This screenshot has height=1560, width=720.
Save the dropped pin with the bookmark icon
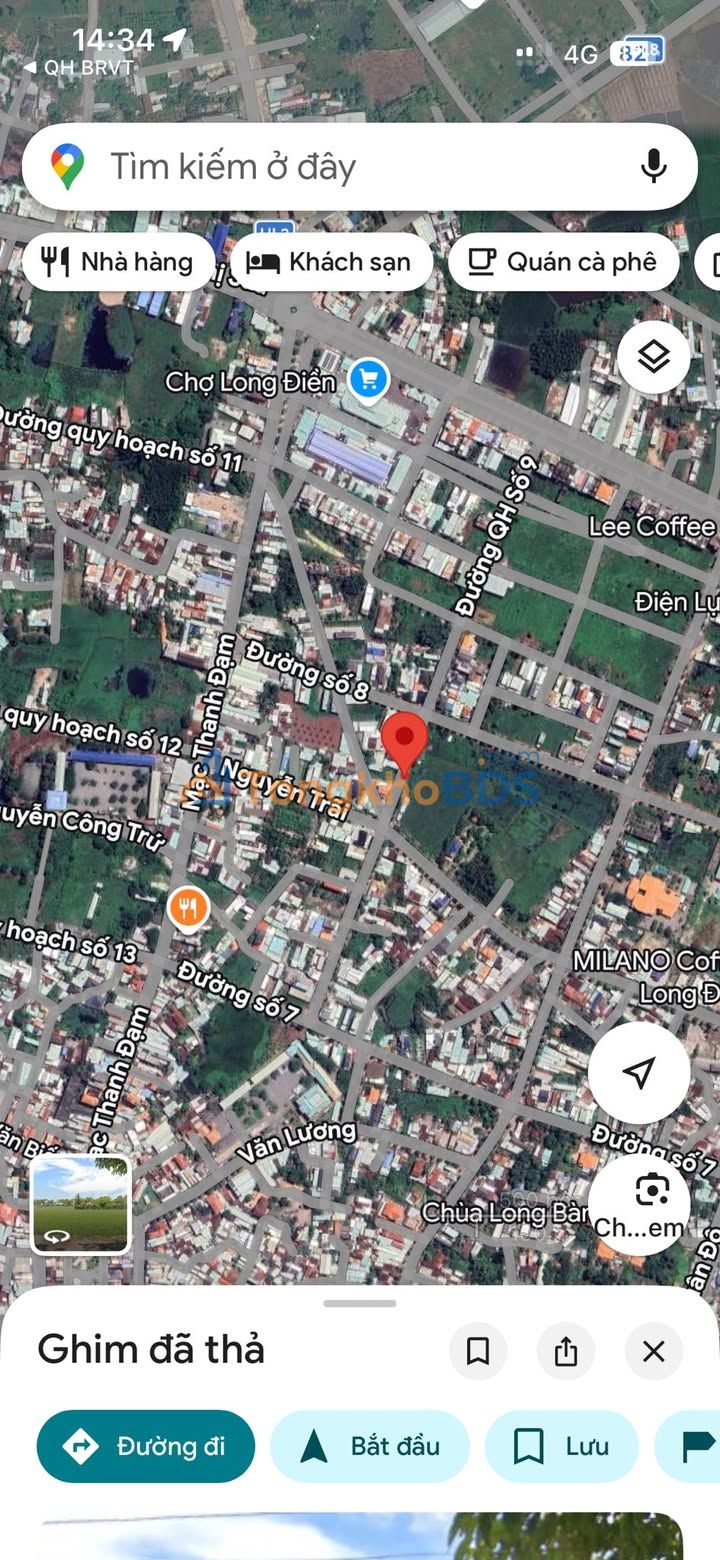point(478,1352)
